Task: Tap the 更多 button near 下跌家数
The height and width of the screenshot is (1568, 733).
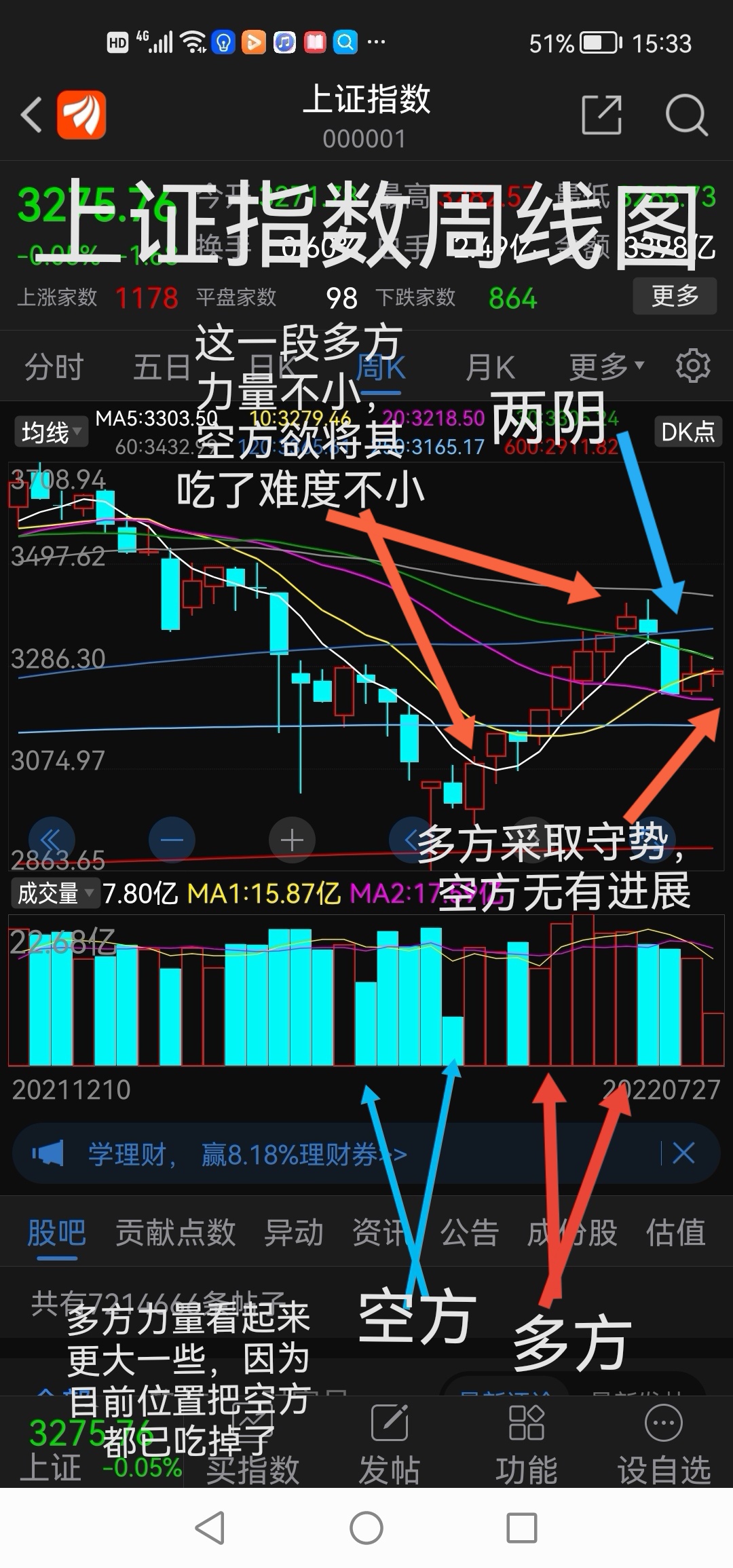Action: pos(675,296)
